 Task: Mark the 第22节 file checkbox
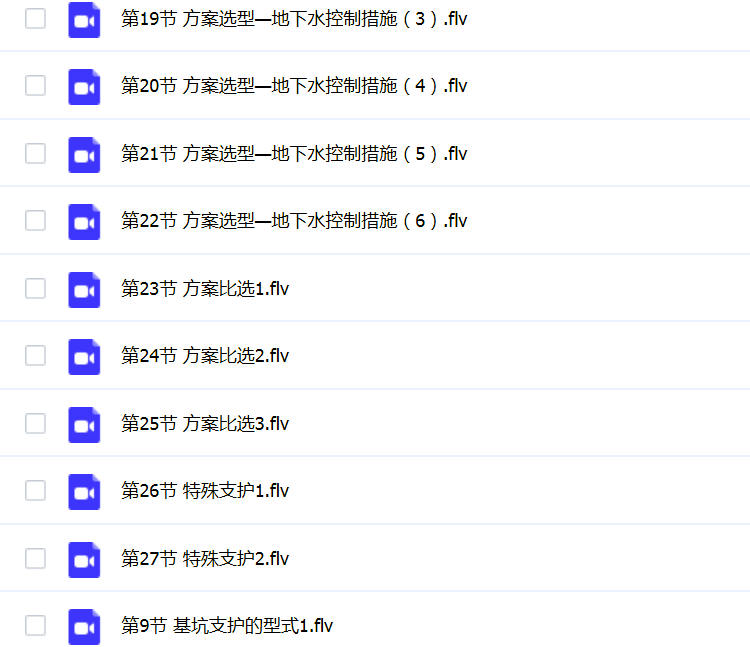click(36, 221)
